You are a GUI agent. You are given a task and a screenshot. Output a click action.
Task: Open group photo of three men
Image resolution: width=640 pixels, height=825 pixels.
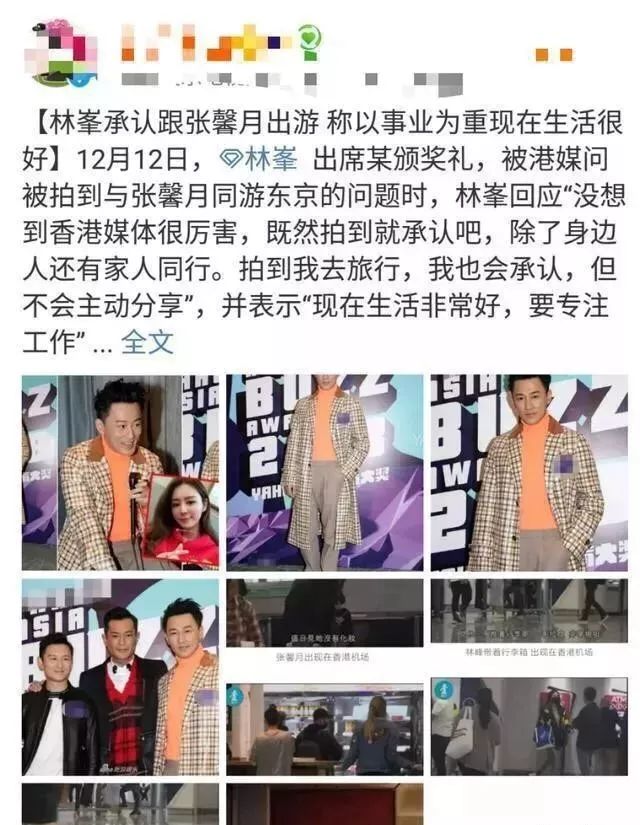(x=120, y=676)
